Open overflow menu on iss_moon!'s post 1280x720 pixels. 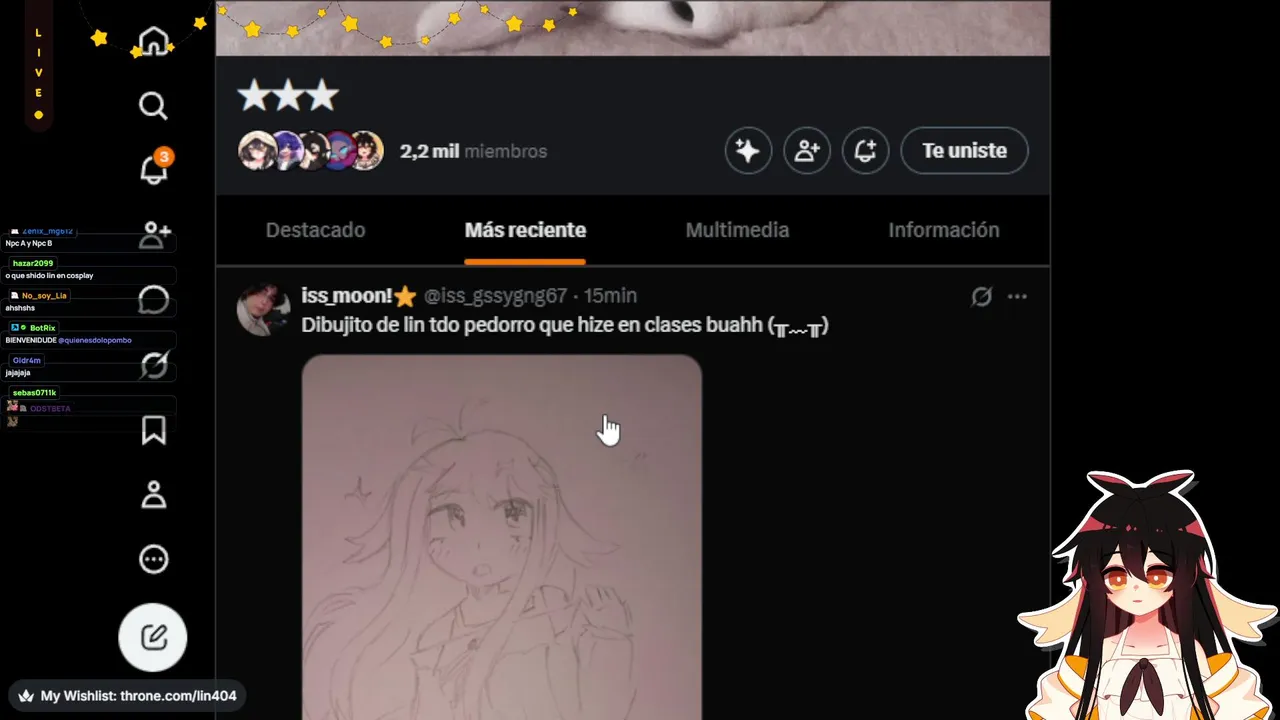[1017, 297]
